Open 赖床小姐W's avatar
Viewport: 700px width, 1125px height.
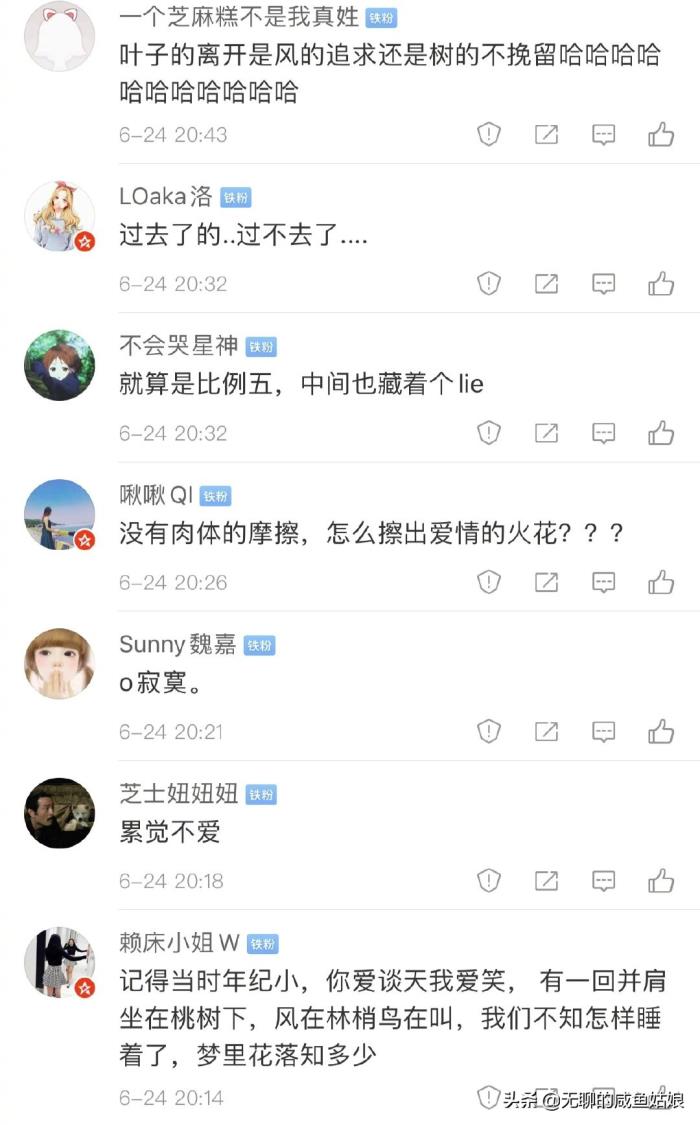pyautogui.click(x=59, y=962)
